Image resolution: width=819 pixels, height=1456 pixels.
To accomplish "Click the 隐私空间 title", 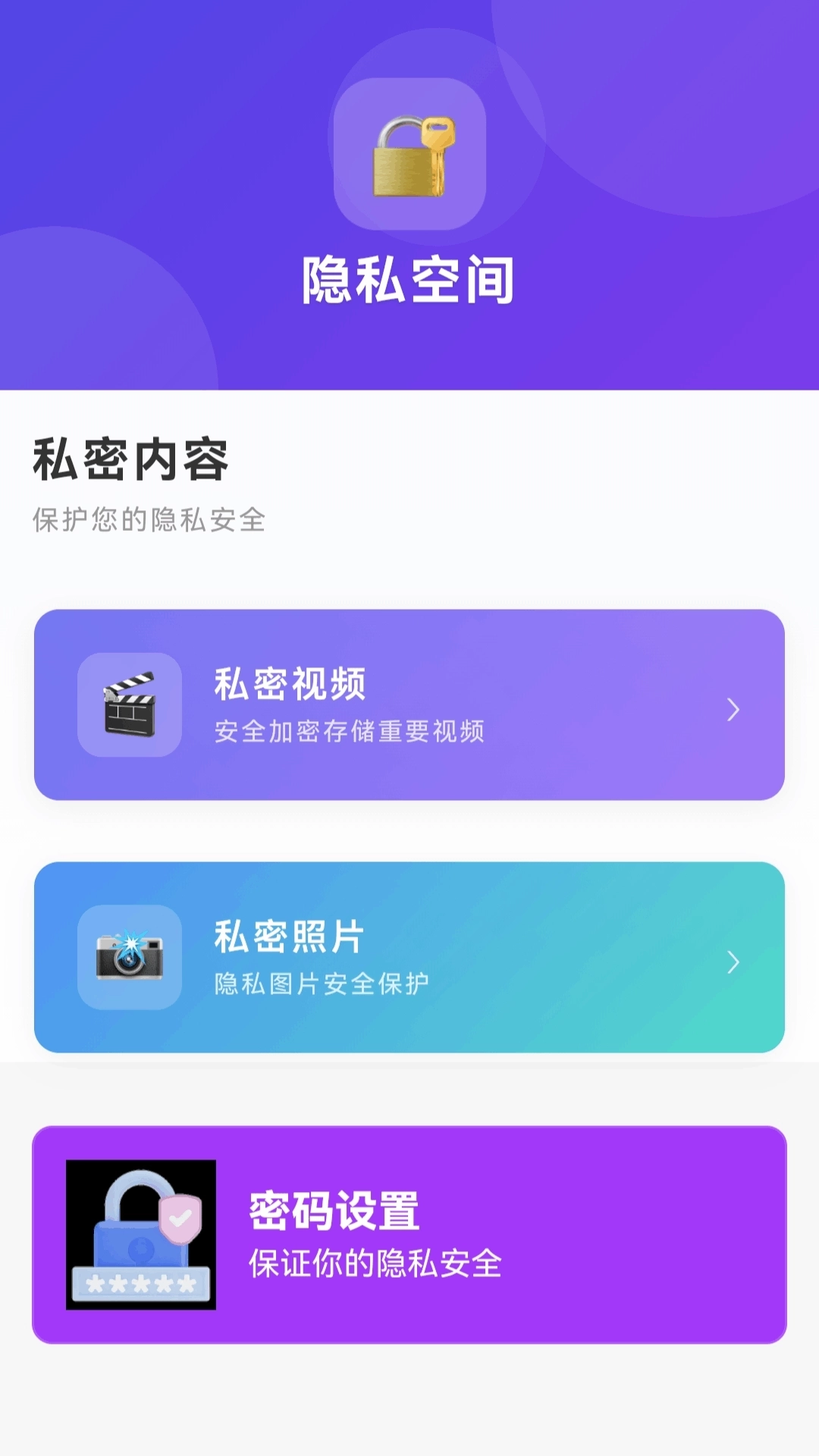I will point(409,278).
